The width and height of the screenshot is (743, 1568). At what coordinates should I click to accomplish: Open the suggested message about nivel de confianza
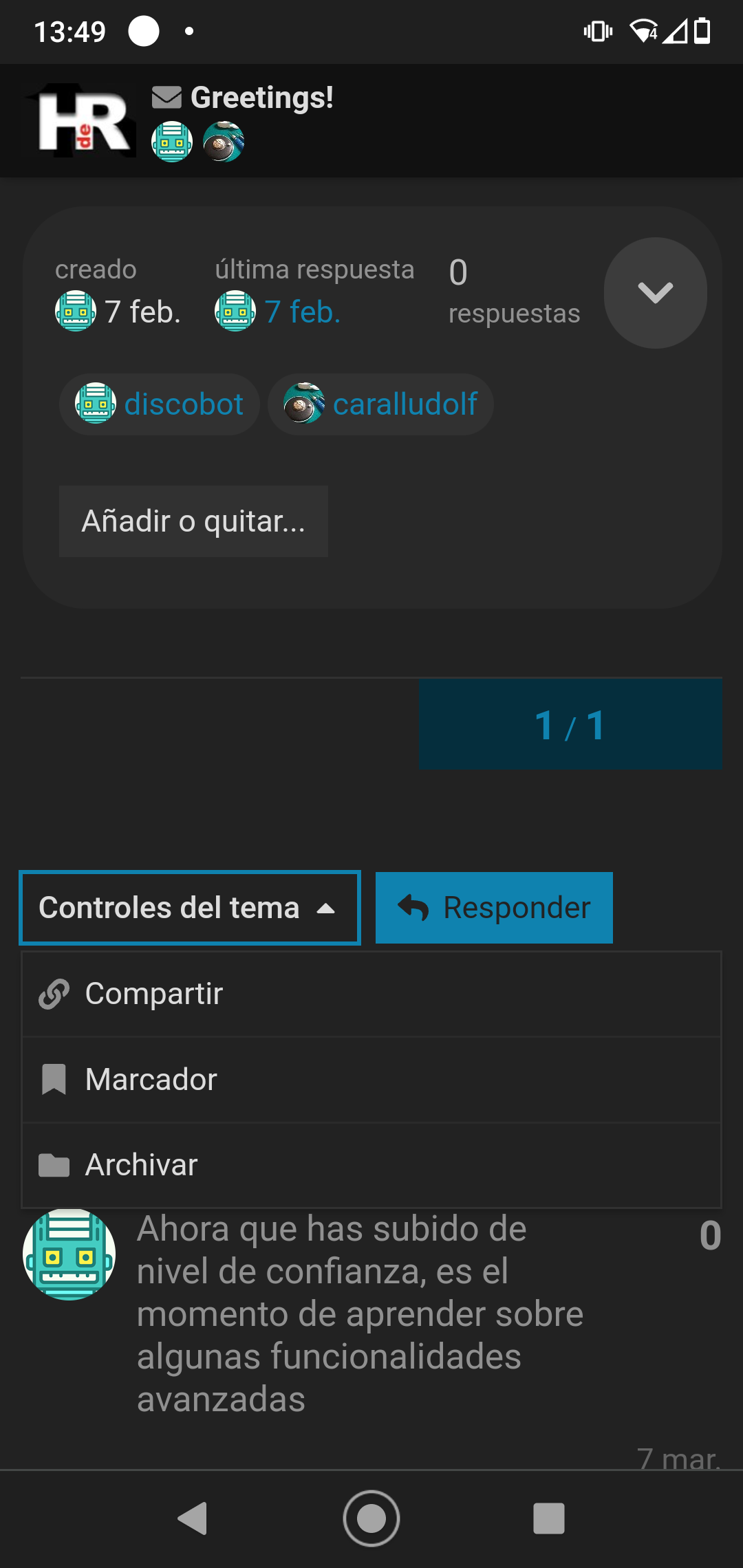[x=360, y=1314]
